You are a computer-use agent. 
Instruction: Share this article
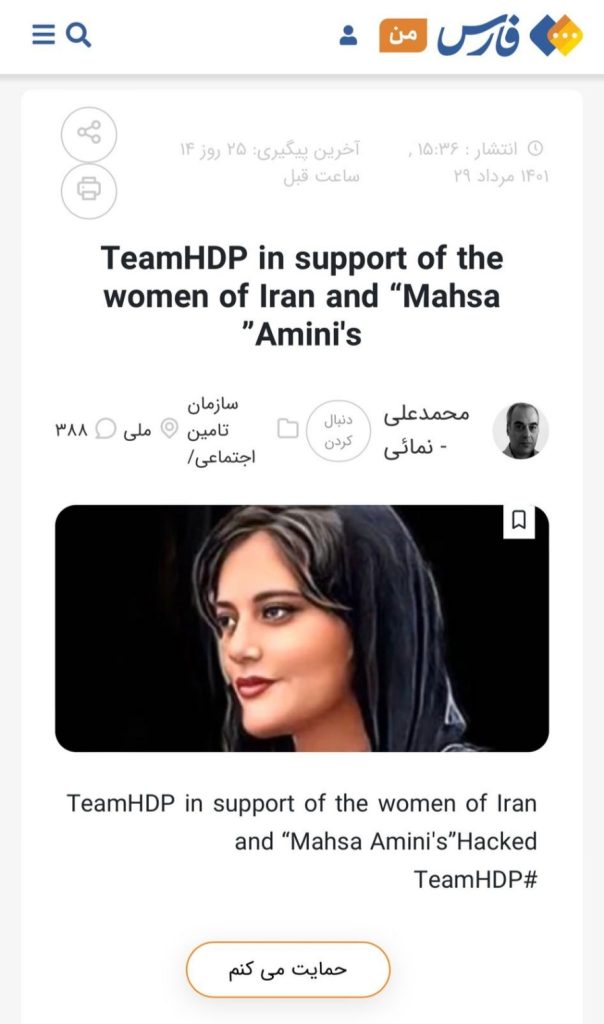point(89,134)
